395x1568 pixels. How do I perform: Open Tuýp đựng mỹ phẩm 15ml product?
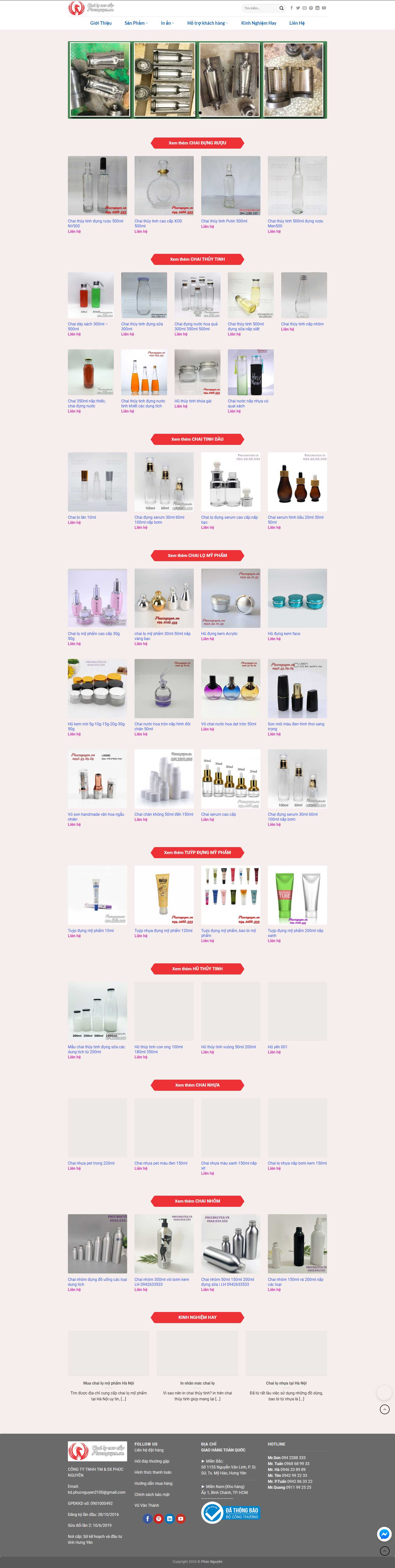[91, 931]
